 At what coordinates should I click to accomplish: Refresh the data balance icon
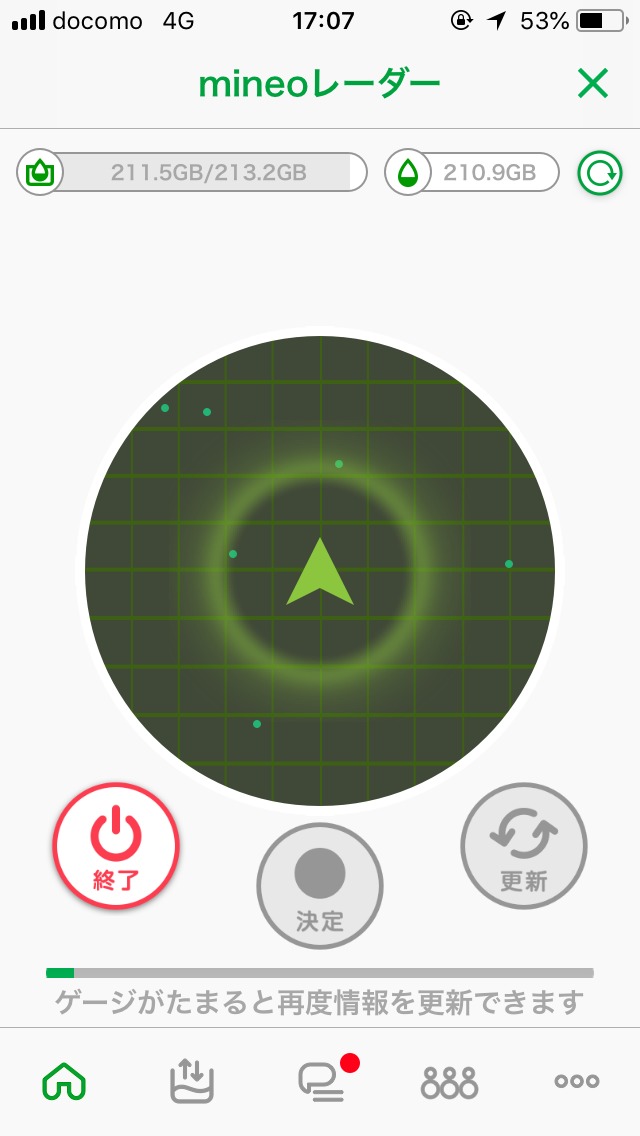tap(600, 173)
